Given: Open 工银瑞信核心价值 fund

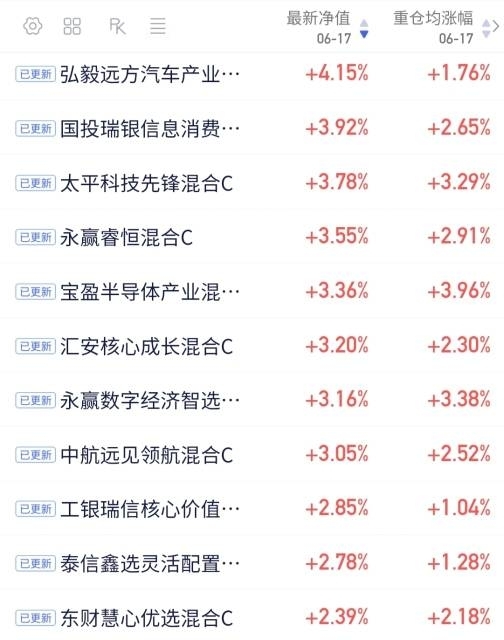Looking at the screenshot, I should point(252,509).
